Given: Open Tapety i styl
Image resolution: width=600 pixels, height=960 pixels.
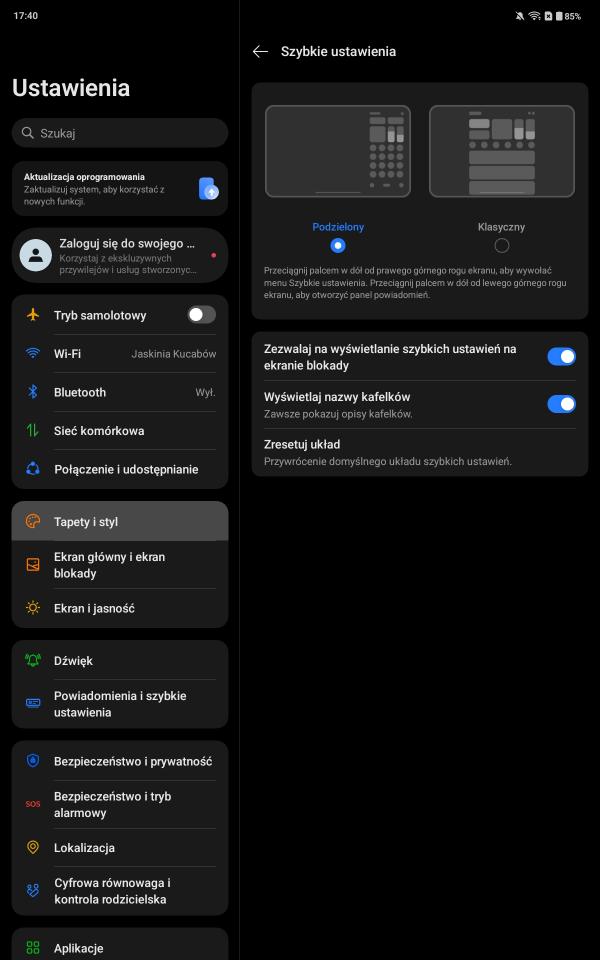Looking at the screenshot, I should [120, 522].
